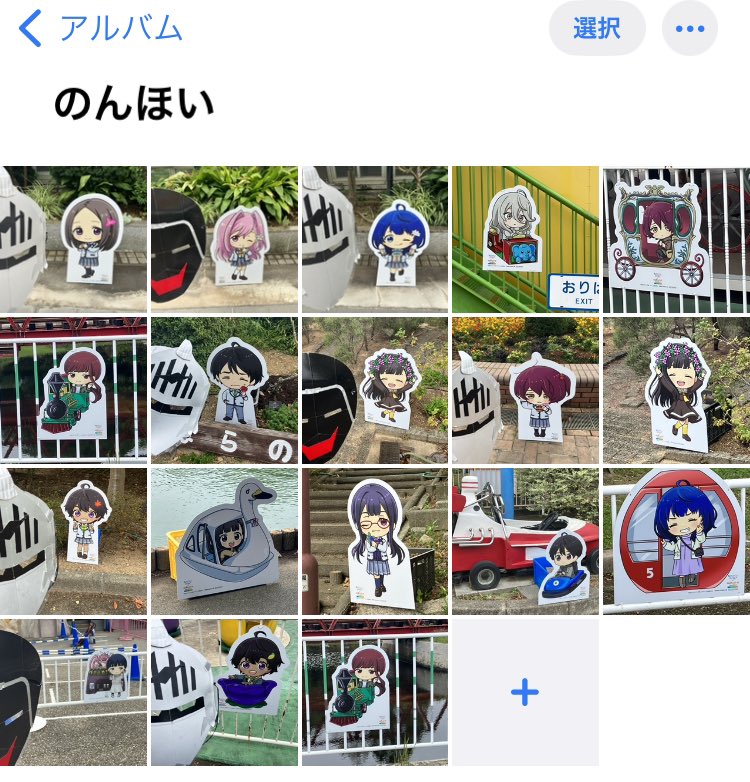Screen dimensions: 750x782
Task: Open the purple teacup standee photo
Action: coord(224,692)
